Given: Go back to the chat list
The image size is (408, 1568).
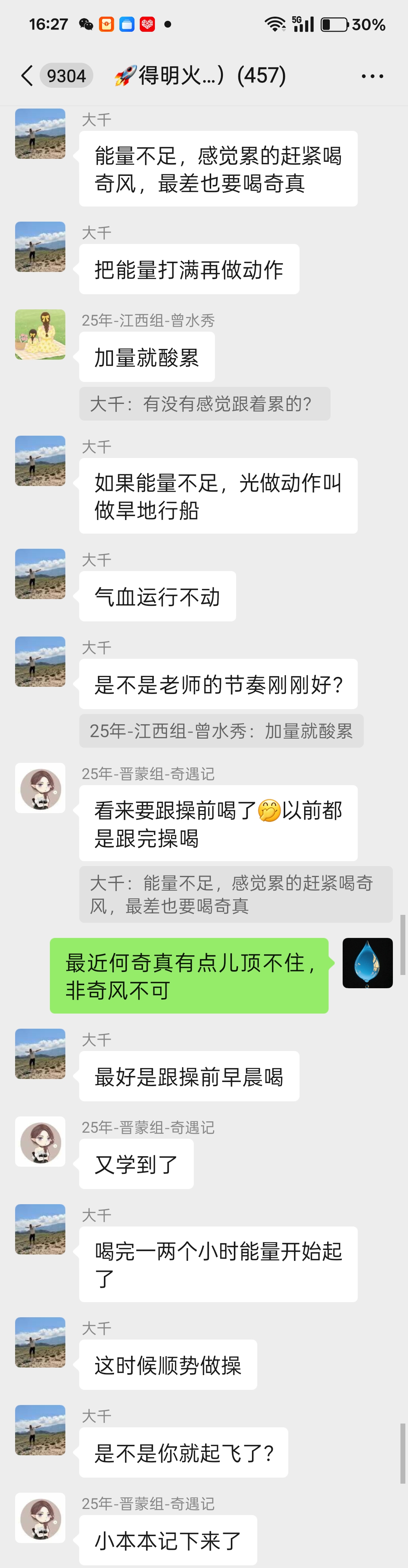Looking at the screenshot, I should tap(27, 76).
